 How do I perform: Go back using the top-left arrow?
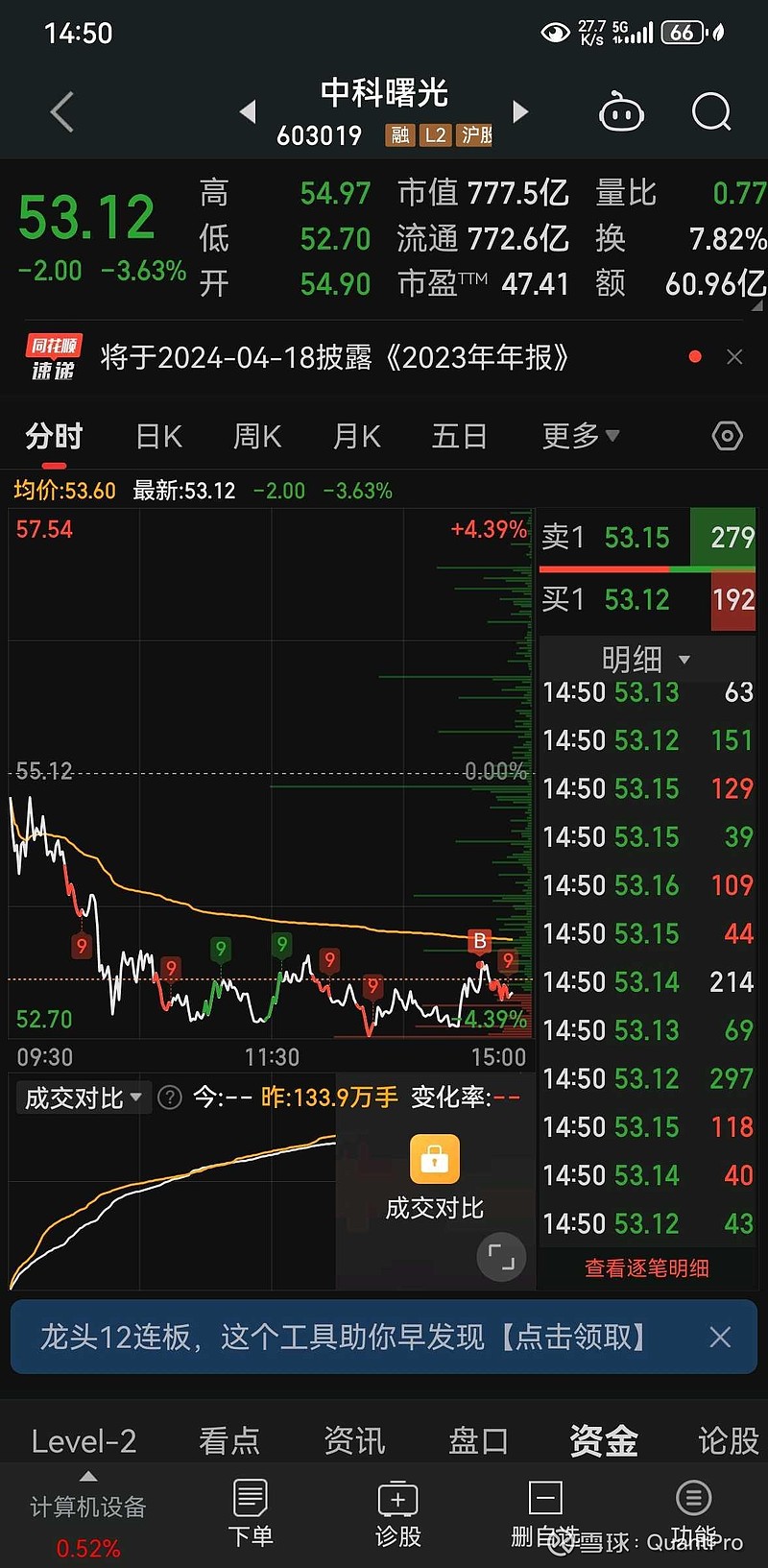pyautogui.click(x=62, y=112)
